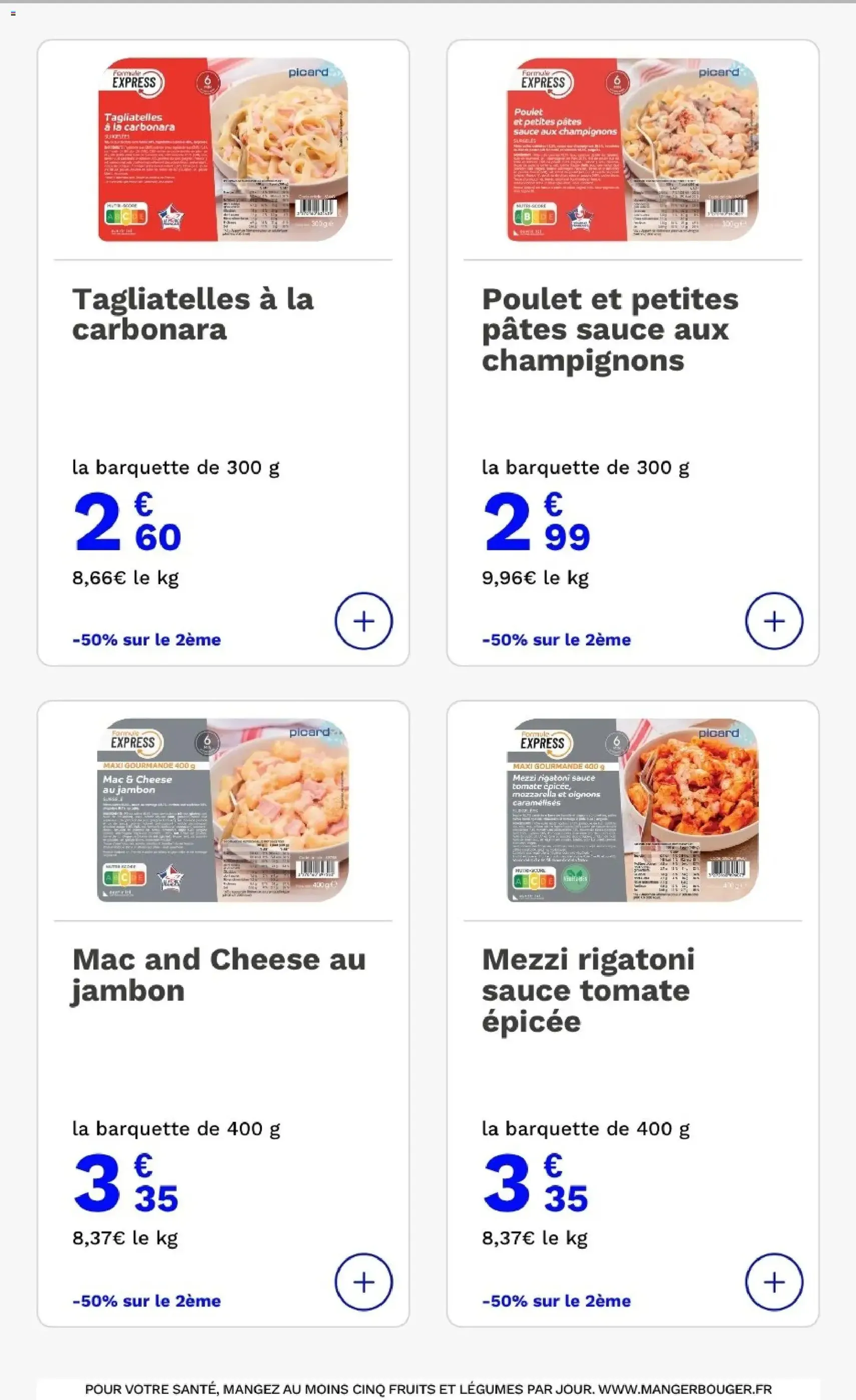The height and width of the screenshot is (1400, 856).
Task: Add Tagliatelles à la carbonara with plus button
Action: (363, 621)
